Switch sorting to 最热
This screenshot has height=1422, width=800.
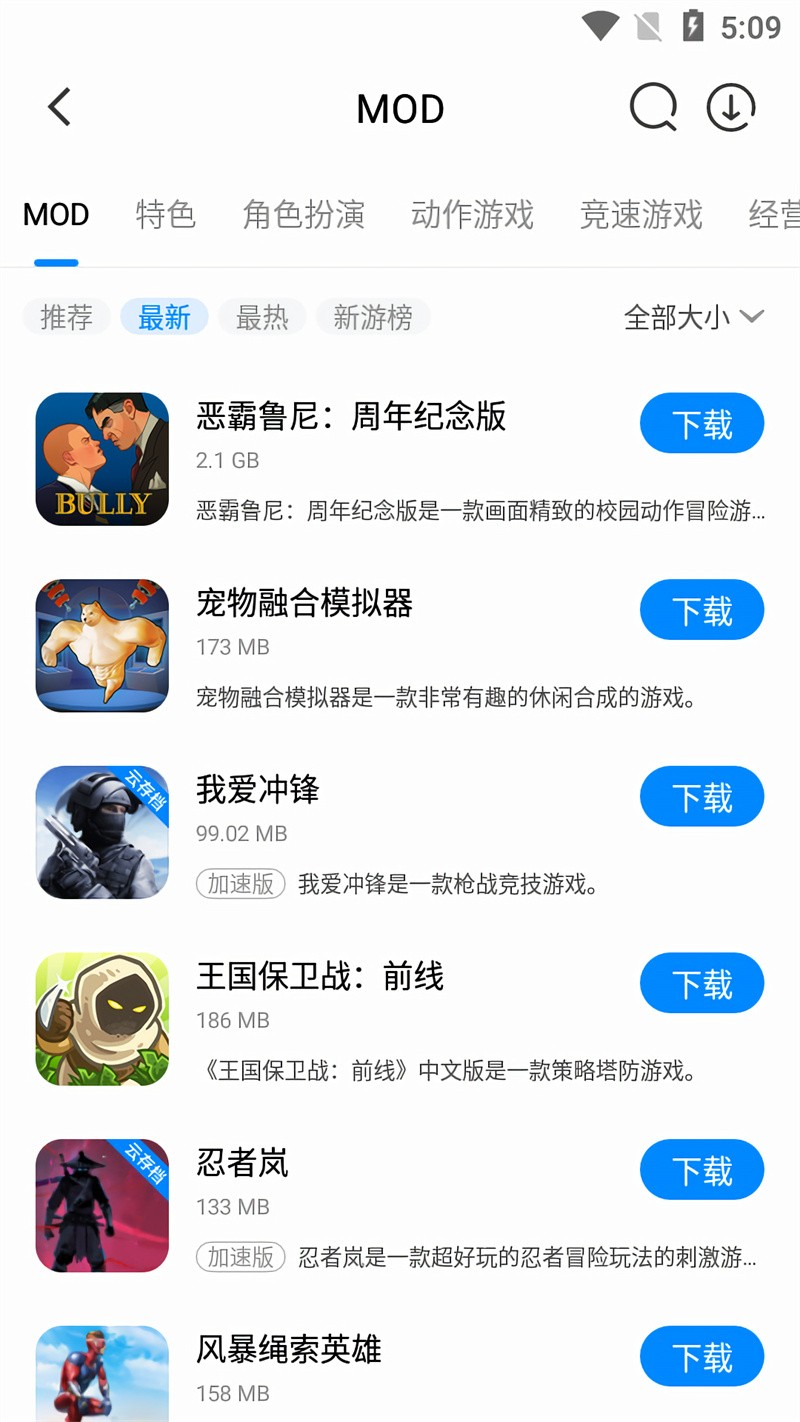coord(262,317)
